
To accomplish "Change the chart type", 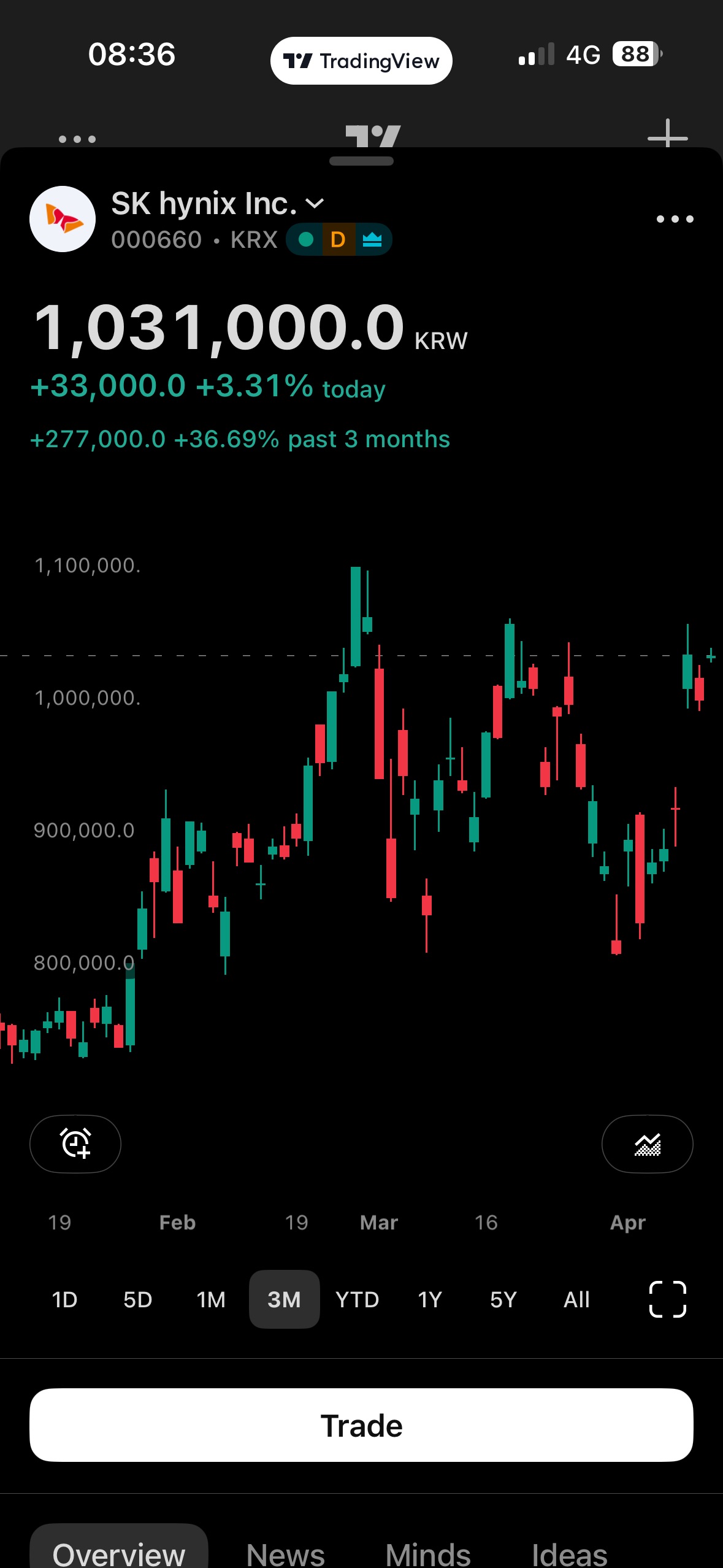I will pyautogui.click(x=647, y=1143).
